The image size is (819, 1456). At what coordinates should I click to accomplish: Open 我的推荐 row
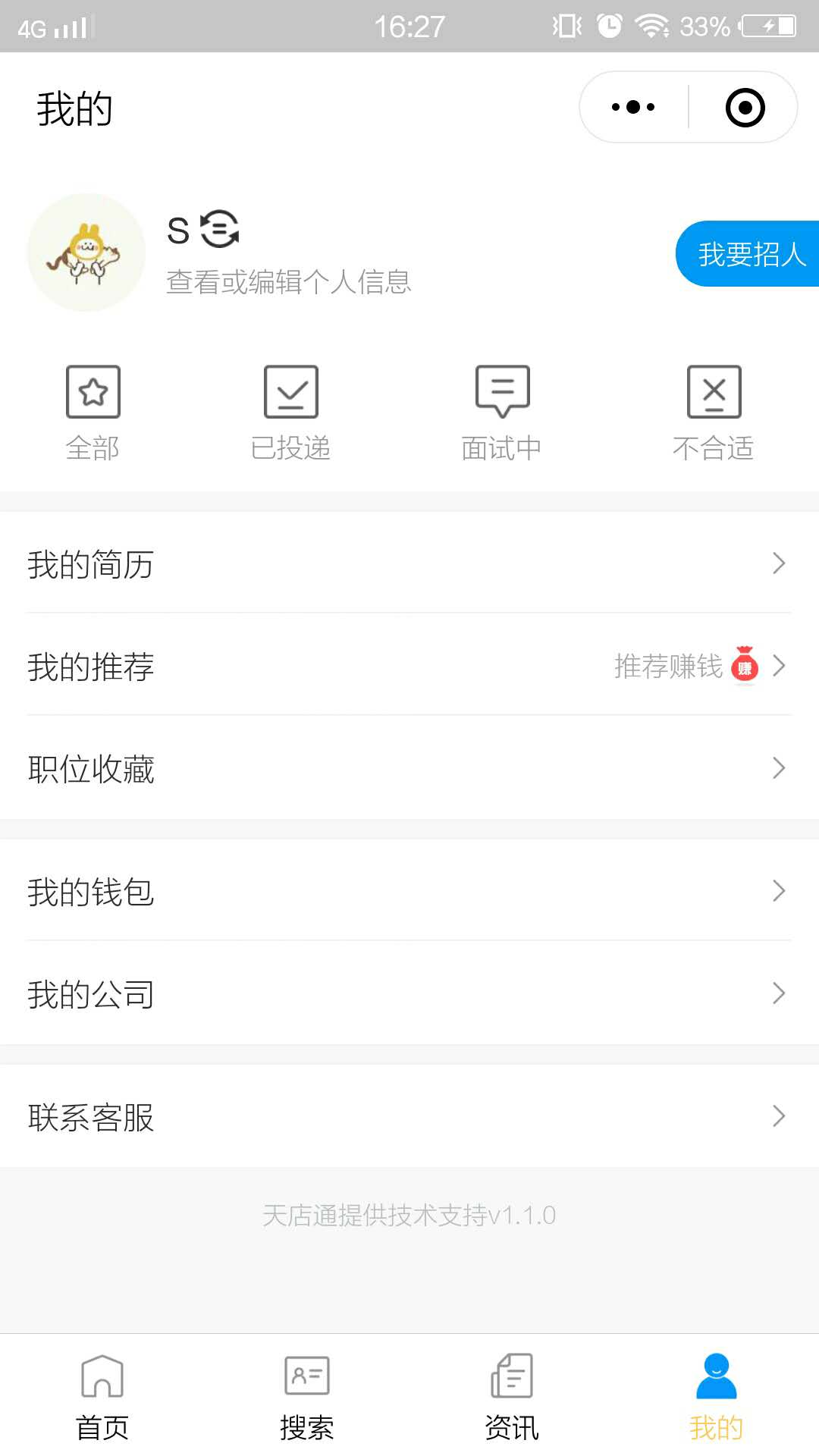409,665
